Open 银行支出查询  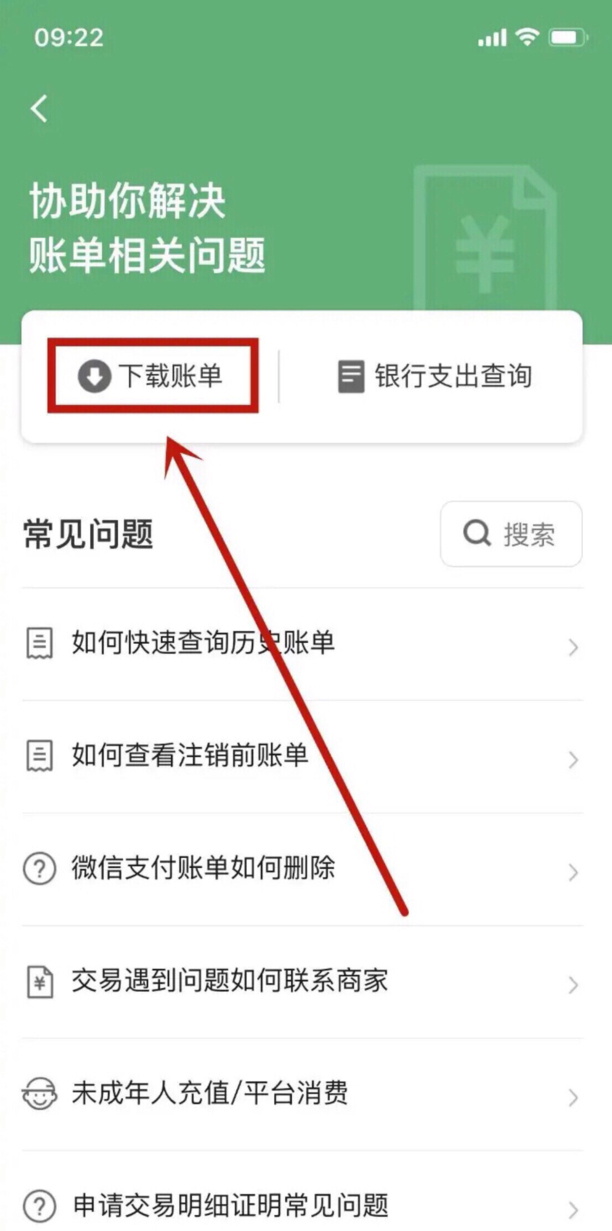pos(434,376)
